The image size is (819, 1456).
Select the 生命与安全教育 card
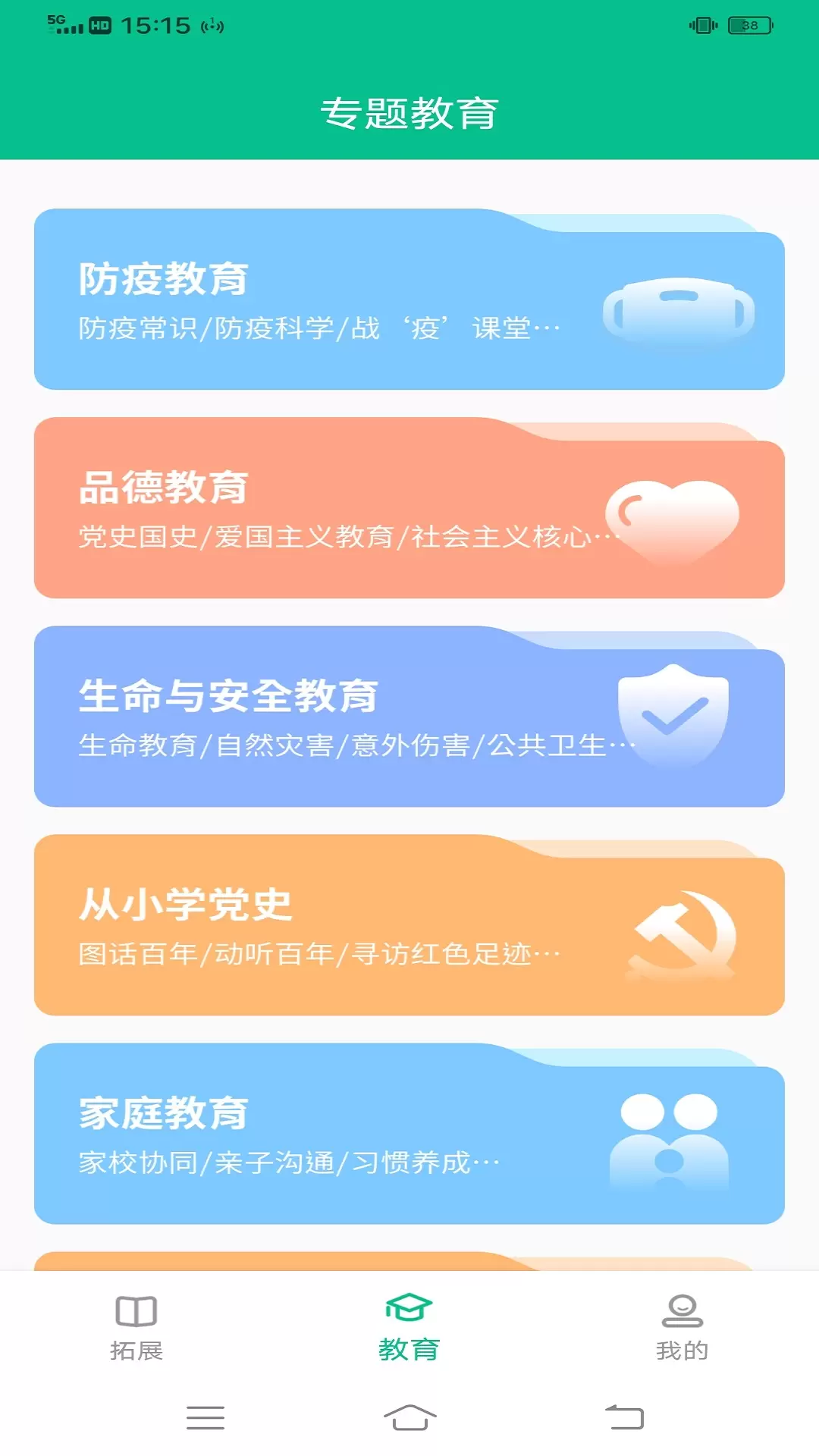[409, 717]
